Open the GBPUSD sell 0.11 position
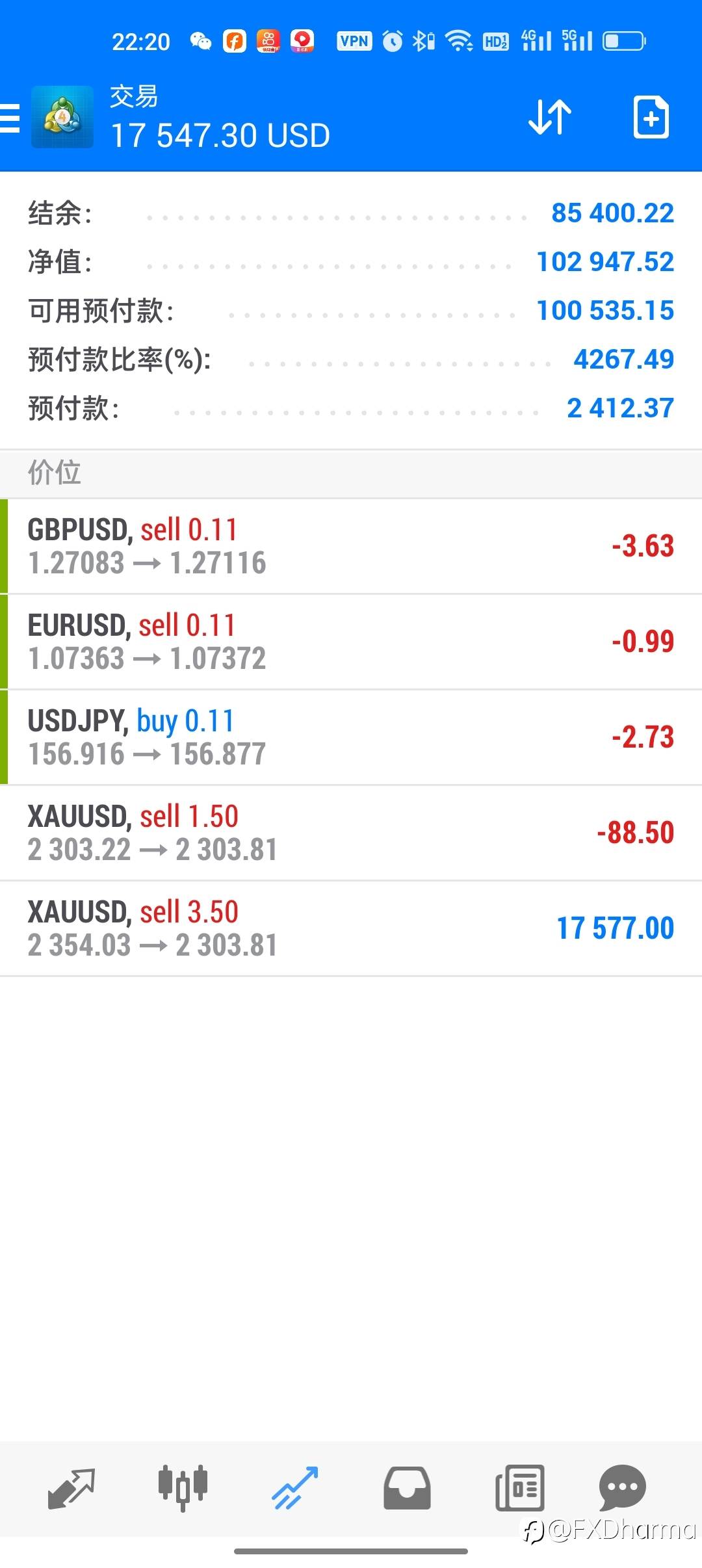 [351, 546]
